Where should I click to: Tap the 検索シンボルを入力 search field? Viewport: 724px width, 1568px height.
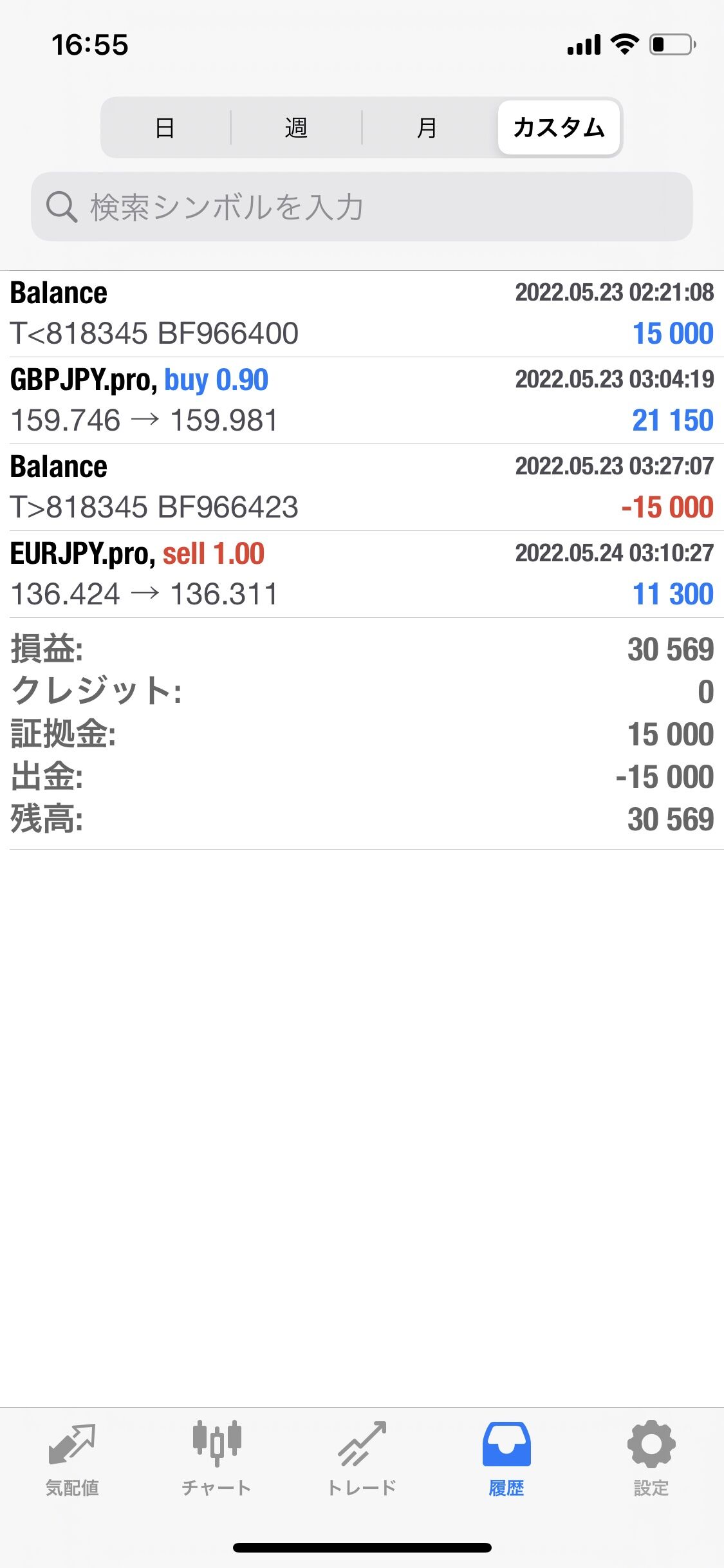point(362,207)
